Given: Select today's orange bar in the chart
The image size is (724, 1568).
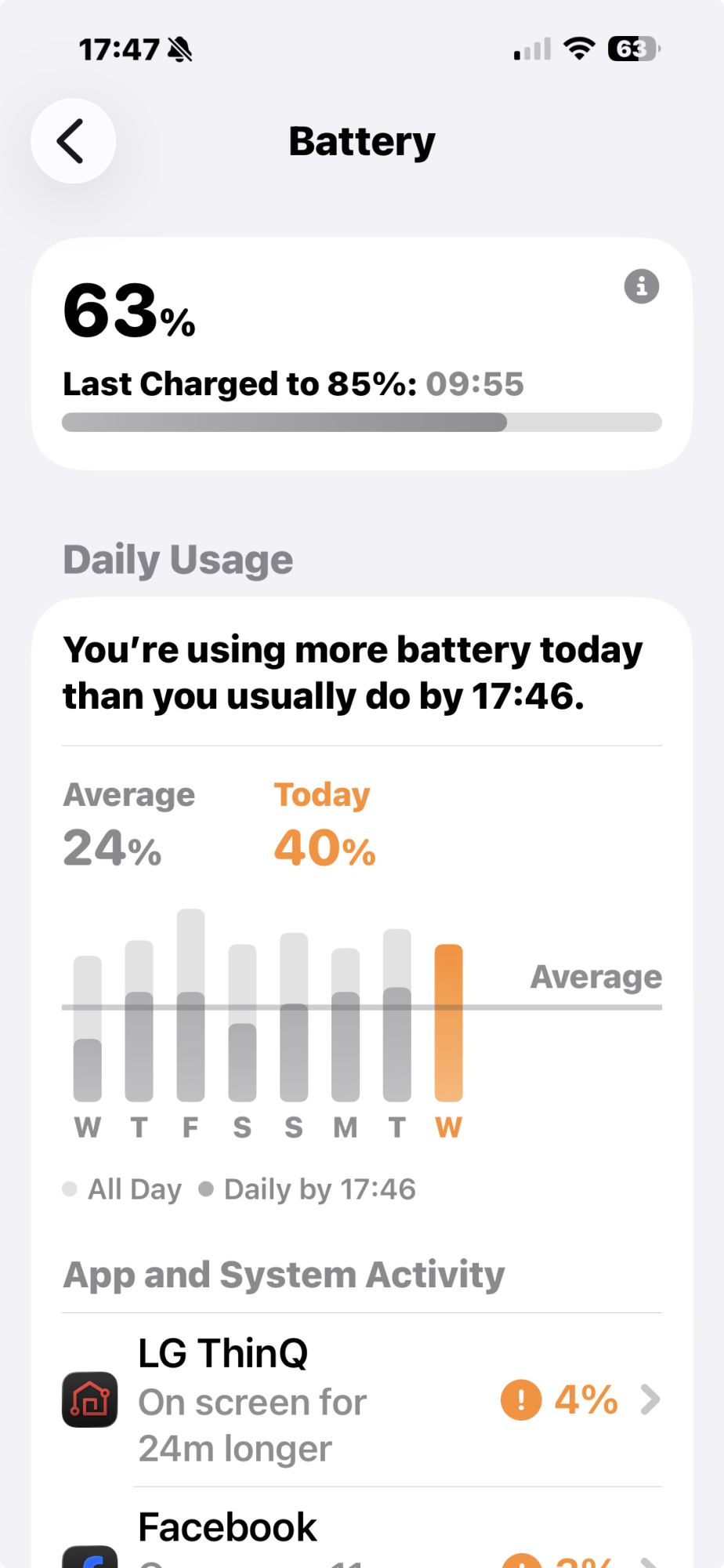Looking at the screenshot, I should click(x=448, y=1023).
